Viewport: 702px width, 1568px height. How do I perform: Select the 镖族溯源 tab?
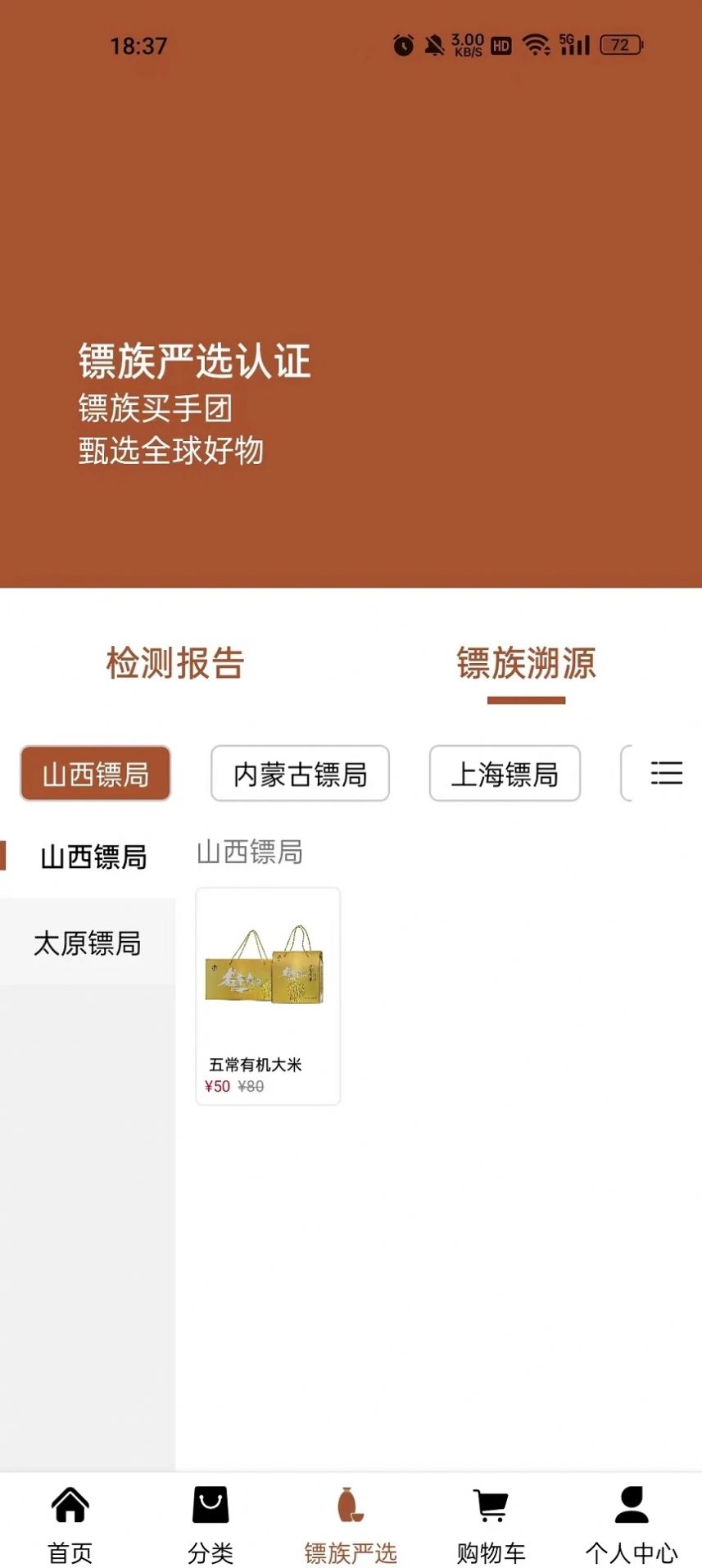pos(526,662)
